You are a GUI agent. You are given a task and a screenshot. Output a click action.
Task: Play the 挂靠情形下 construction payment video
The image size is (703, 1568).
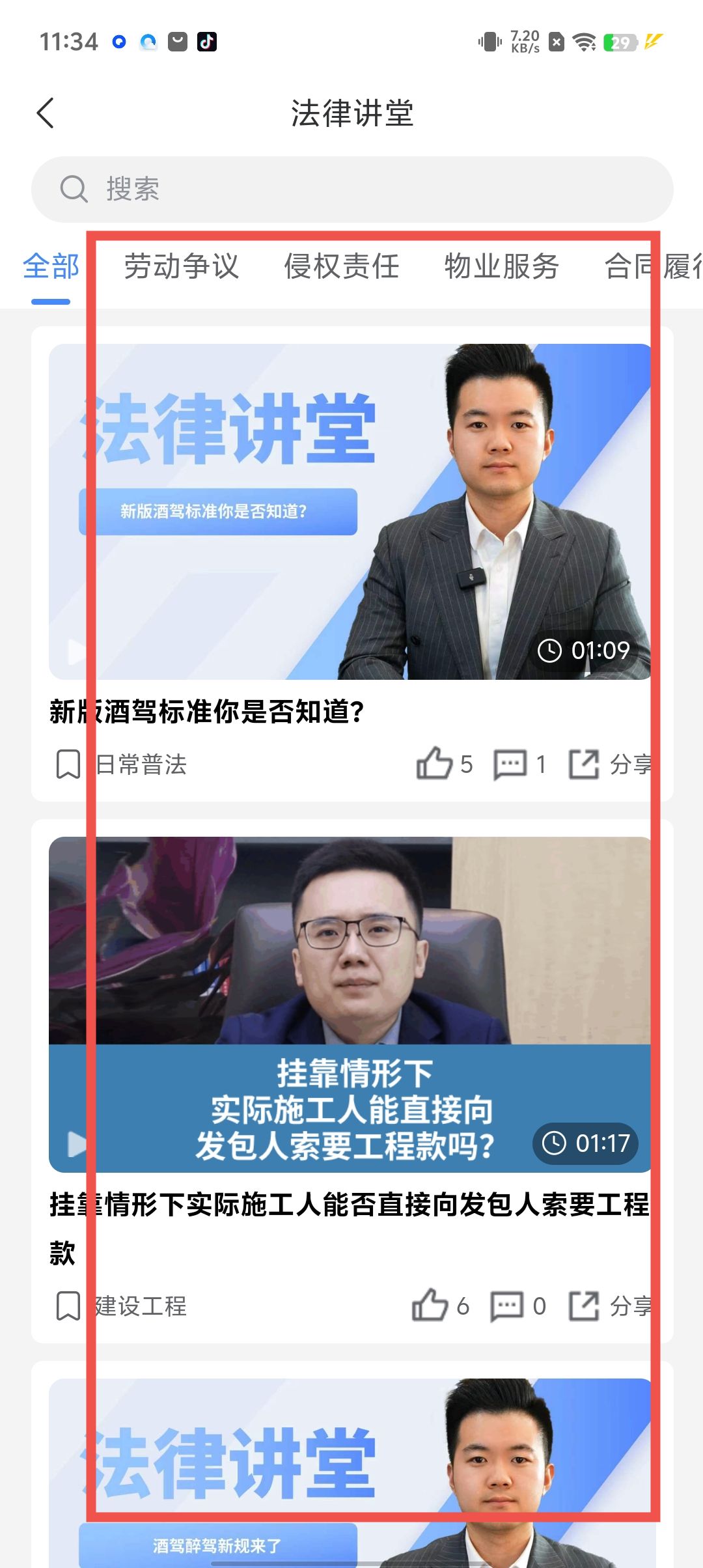pos(350,1004)
